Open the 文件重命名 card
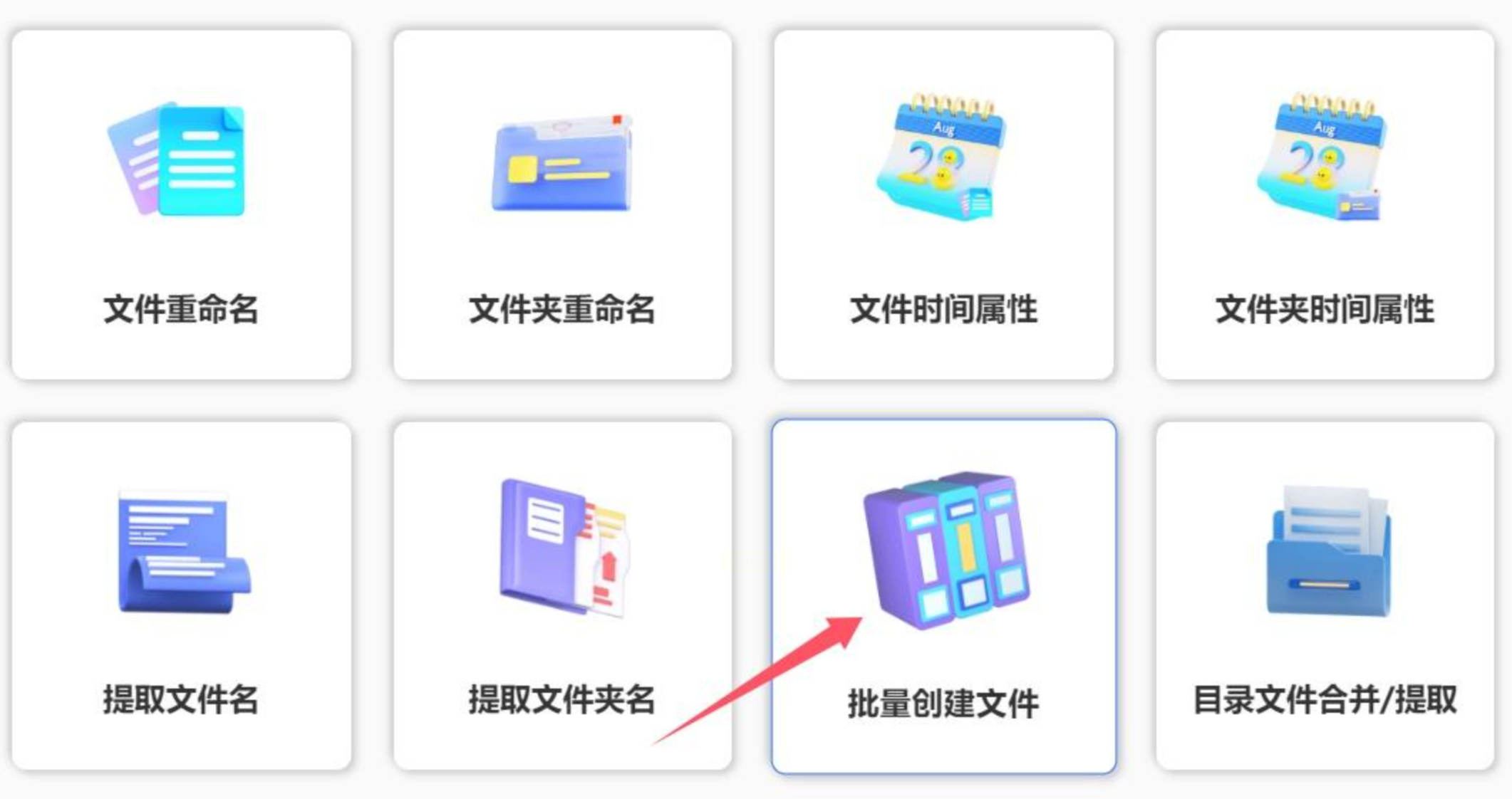 click(181, 205)
